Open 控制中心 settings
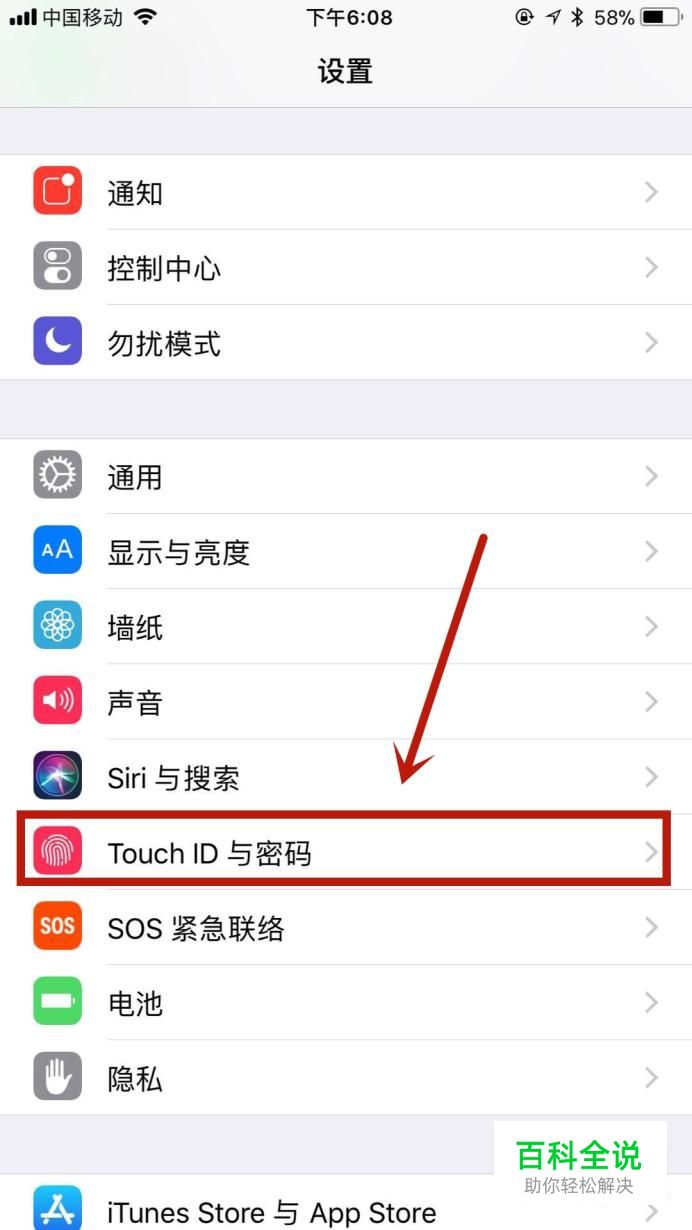This screenshot has height=1230, width=692. [346, 267]
